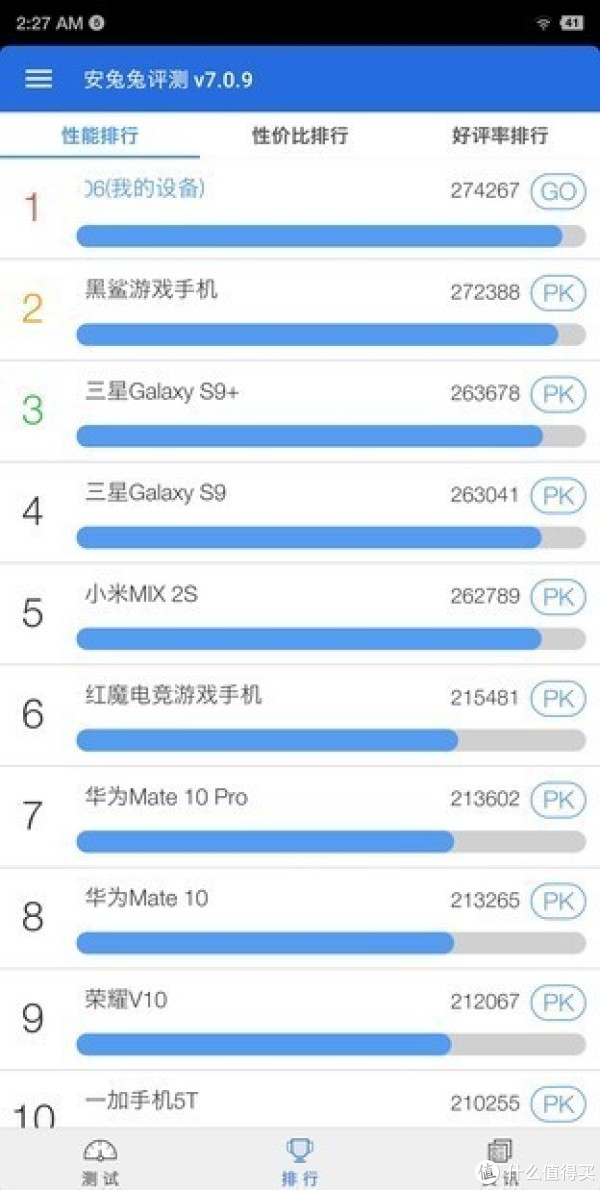
Task: Start PK against 小米MIX 2S
Action: click(x=558, y=597)
